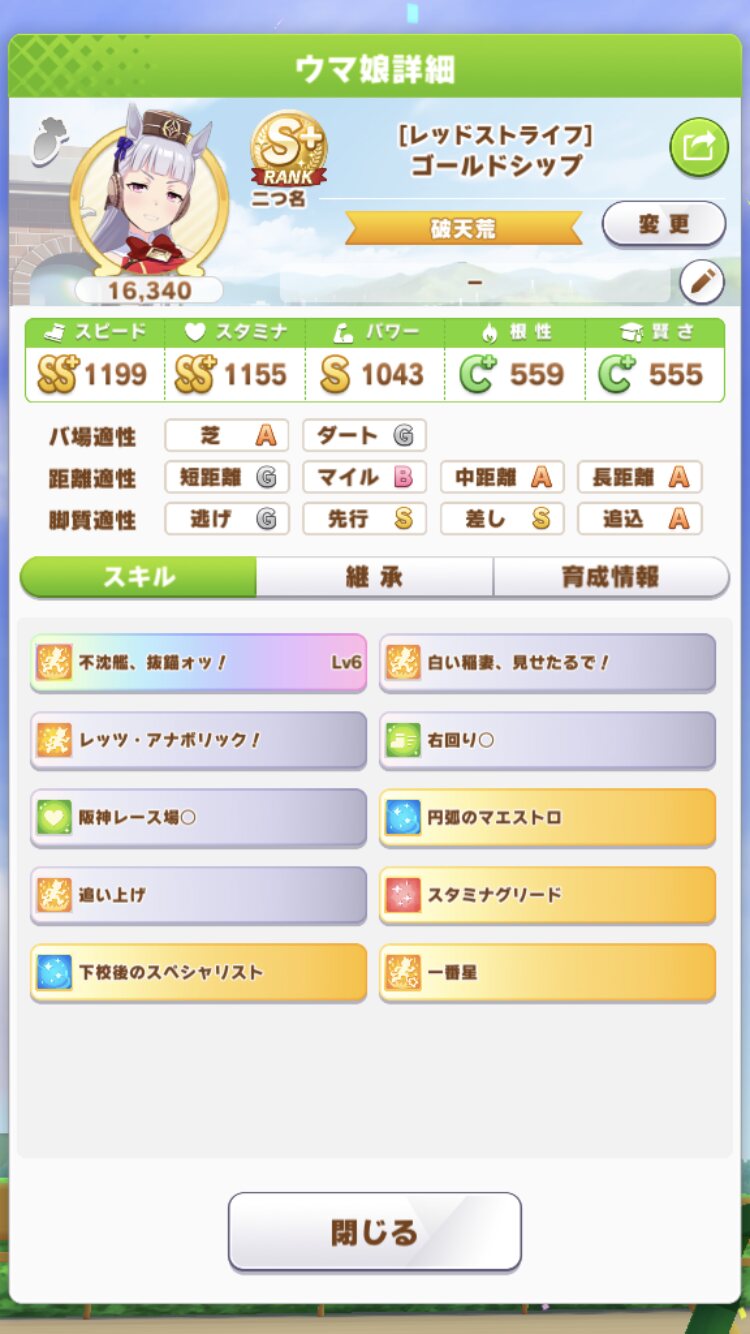This screenshot has height=1334, width=750.
Task: Close the dialog with 閉じる
Action: [374, 1231]
